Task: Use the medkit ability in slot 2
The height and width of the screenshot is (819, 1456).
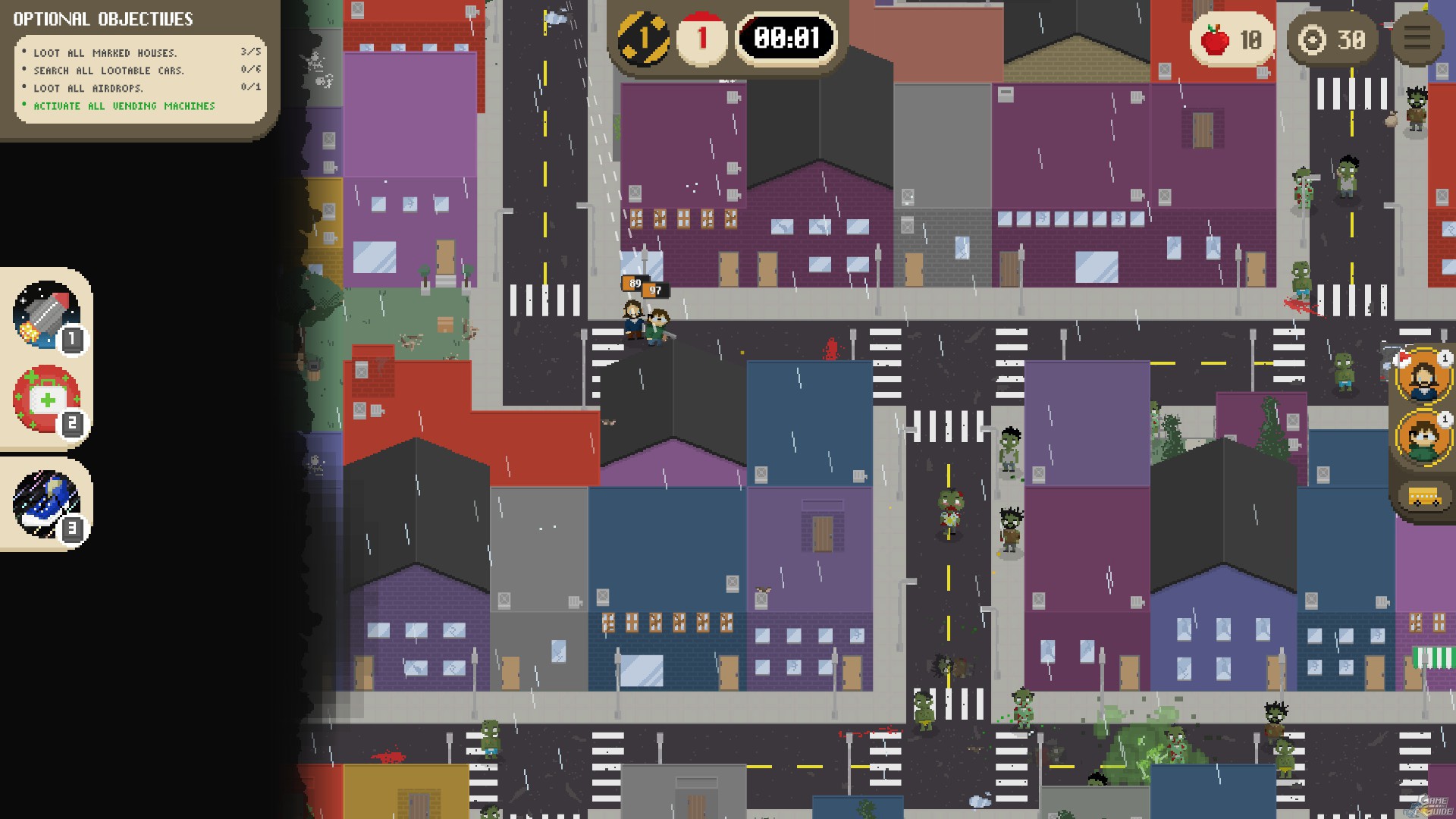Action: point(46,400)
